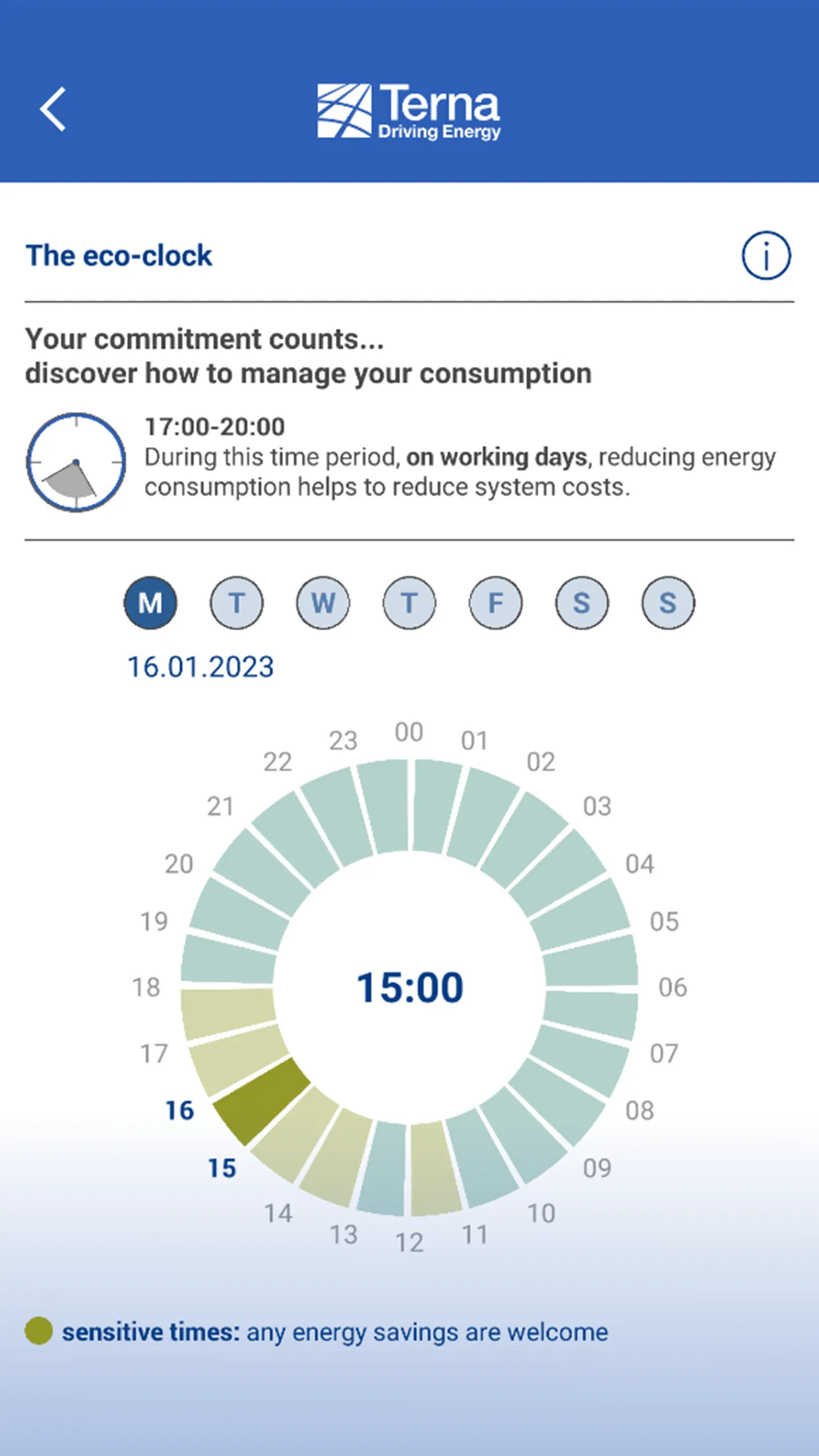Select Friday in the day selector
The width and height of the screenshot is (819, 1456).
click(496, 603)
